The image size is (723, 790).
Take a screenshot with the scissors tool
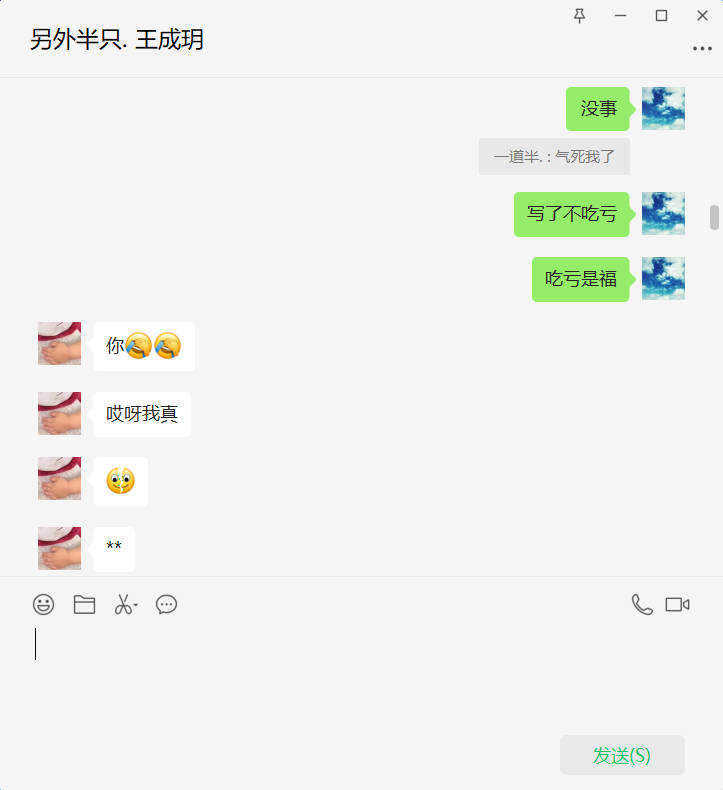click(123, 604)
